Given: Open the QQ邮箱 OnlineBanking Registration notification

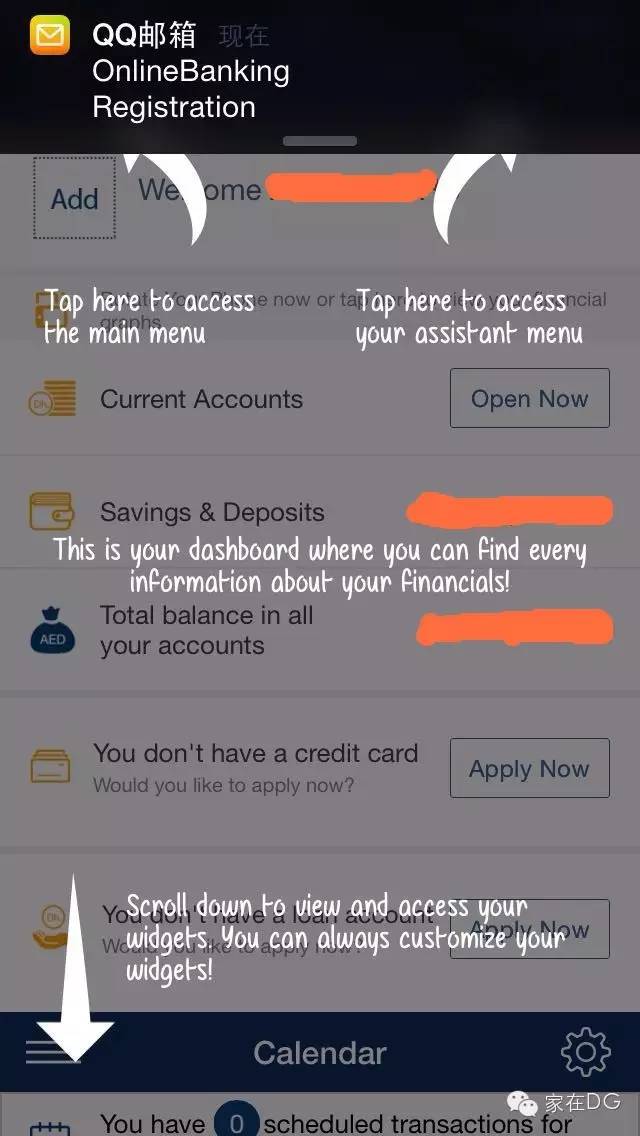Looking at the screenshot, I should coord(190,72).
